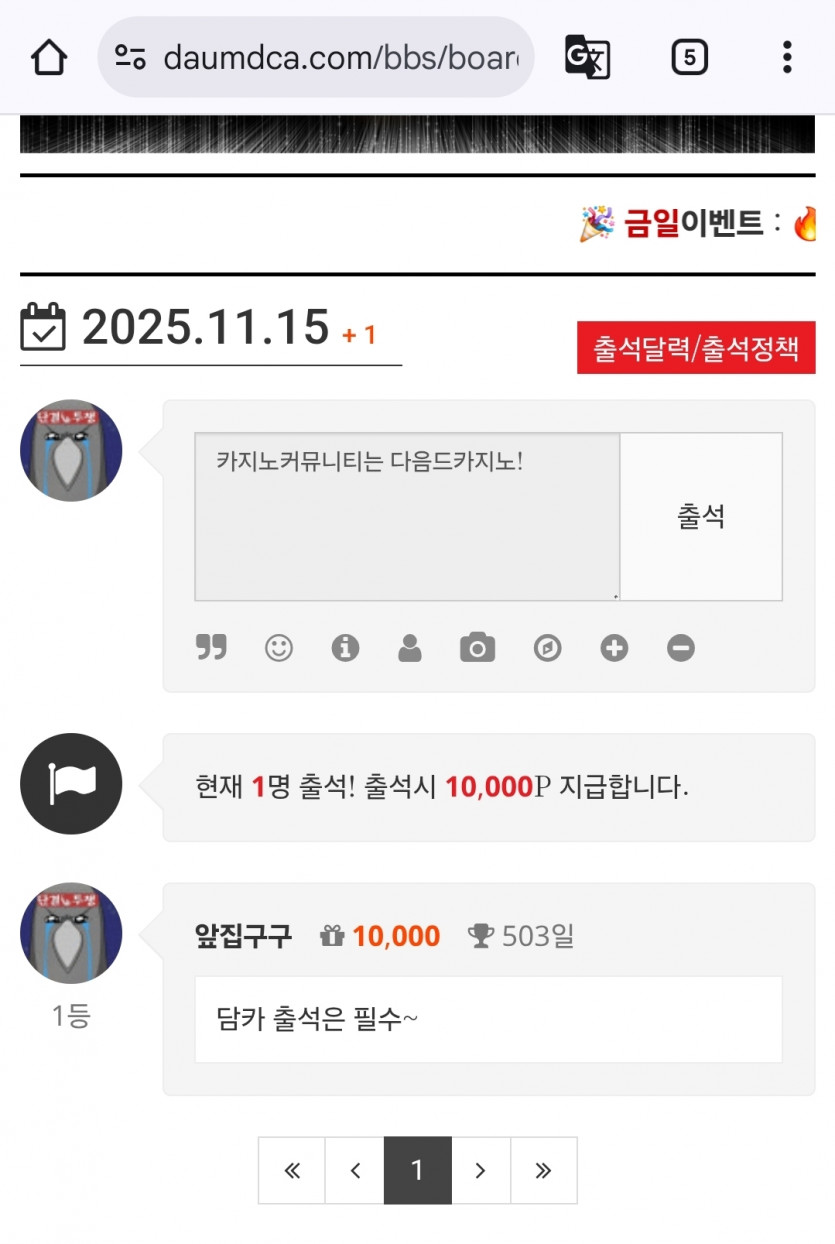835x1244 pixels.
Task: Jump to the last page with double-right chevron
Action: [x=543, y=1170]
